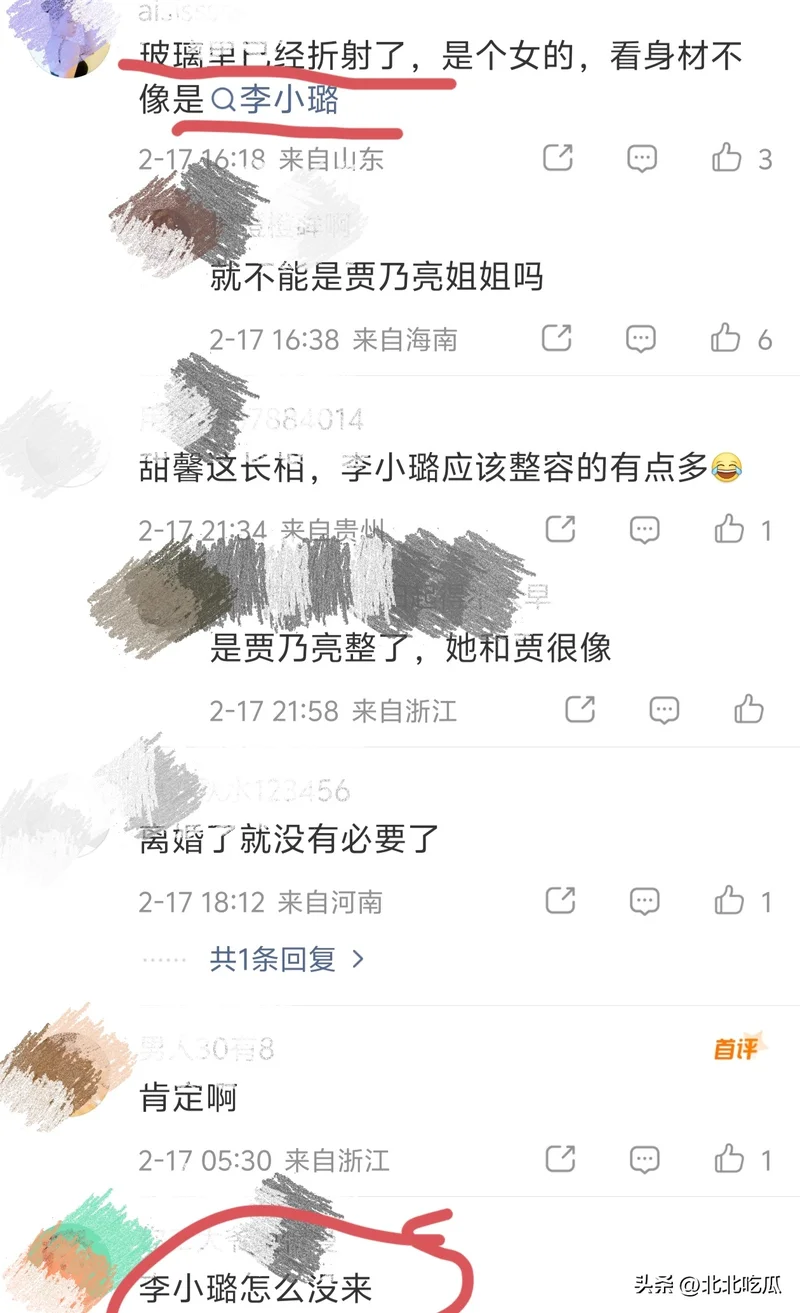Like the 肯定啊 comment
The image size is (800, 1313).
coord(729,1160)
